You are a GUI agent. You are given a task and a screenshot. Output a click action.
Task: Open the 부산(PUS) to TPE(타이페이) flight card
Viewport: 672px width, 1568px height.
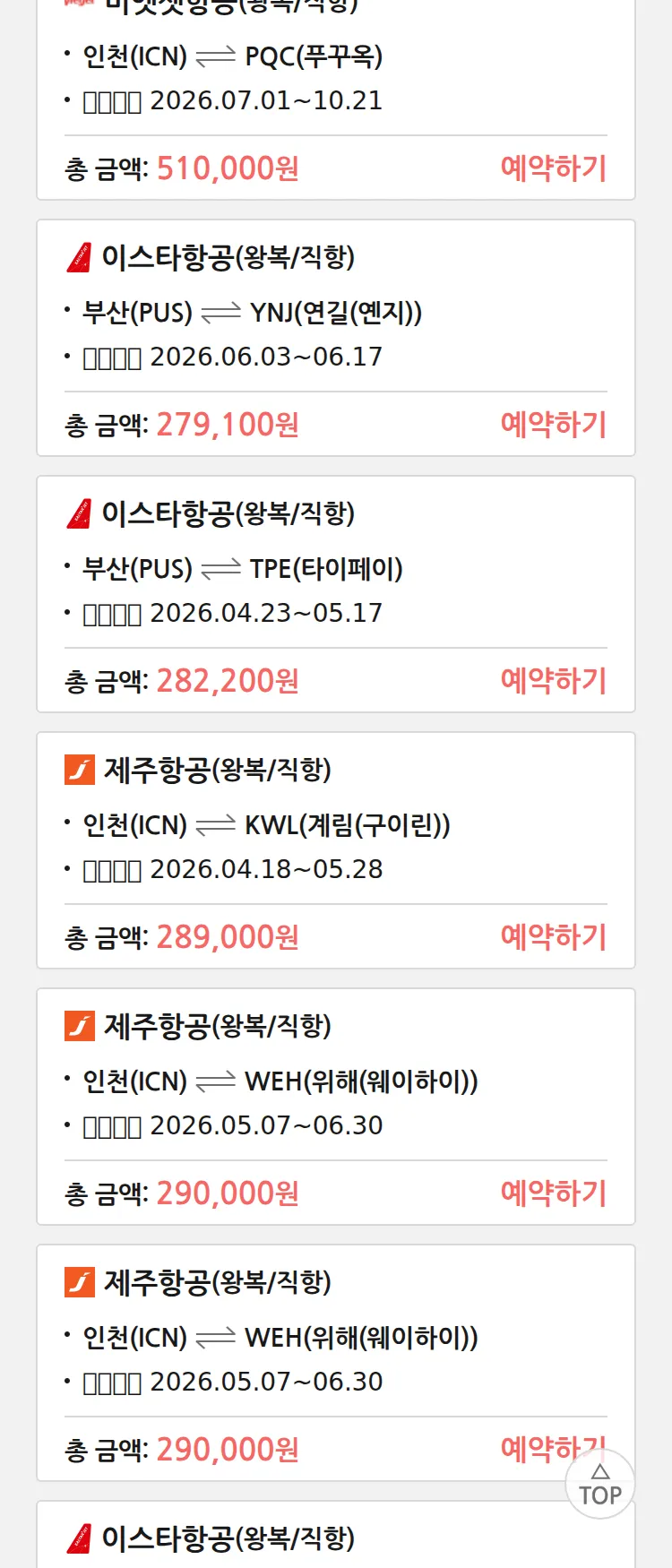(335, 570)
